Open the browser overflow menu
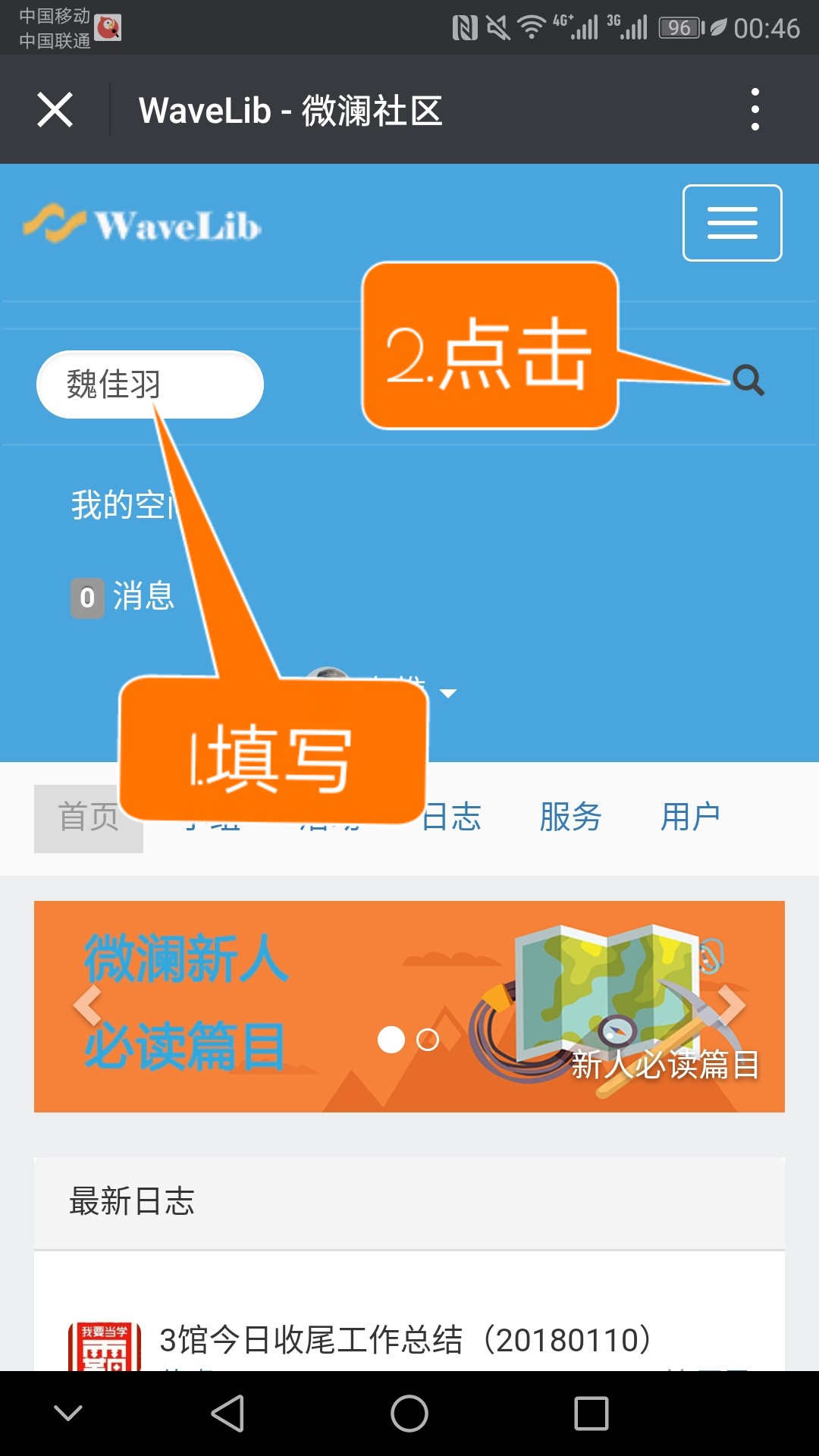The width and height of the screenshot is (819, 1456). pyautogui.click(x=755, y=110)
